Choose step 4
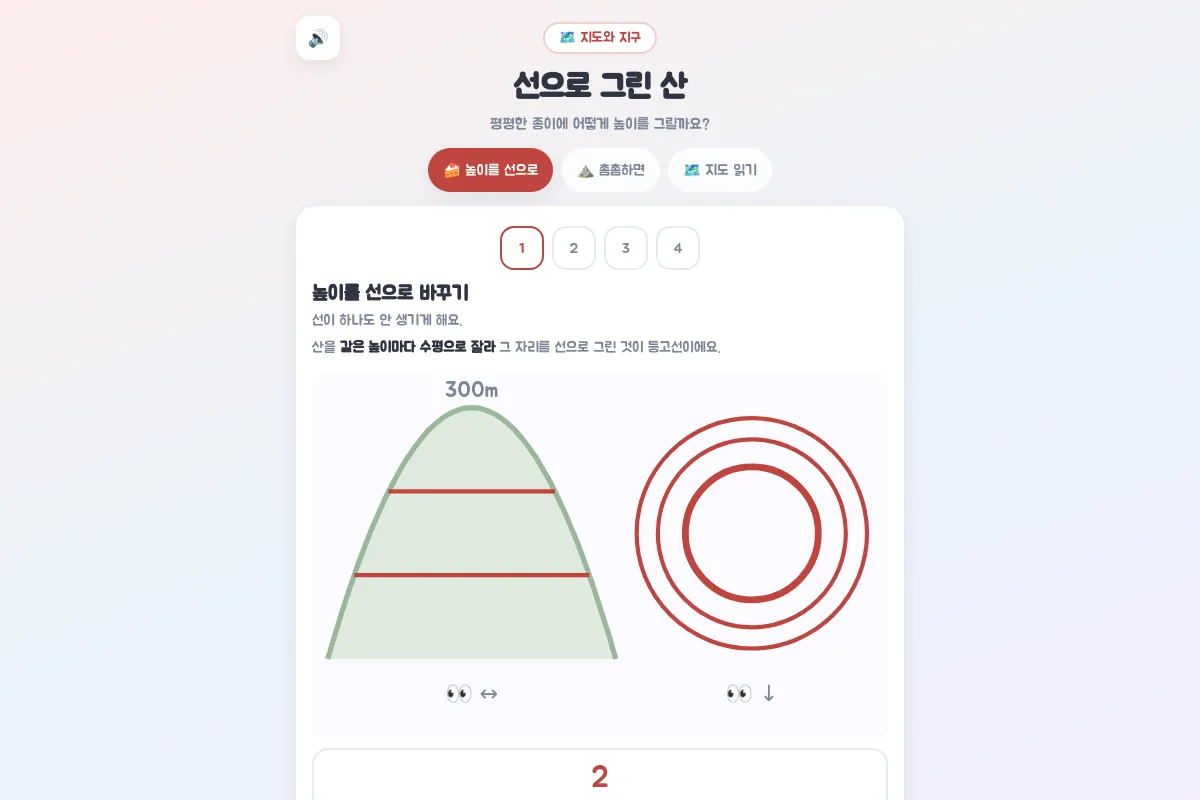1200x800 pixels. 678,248
